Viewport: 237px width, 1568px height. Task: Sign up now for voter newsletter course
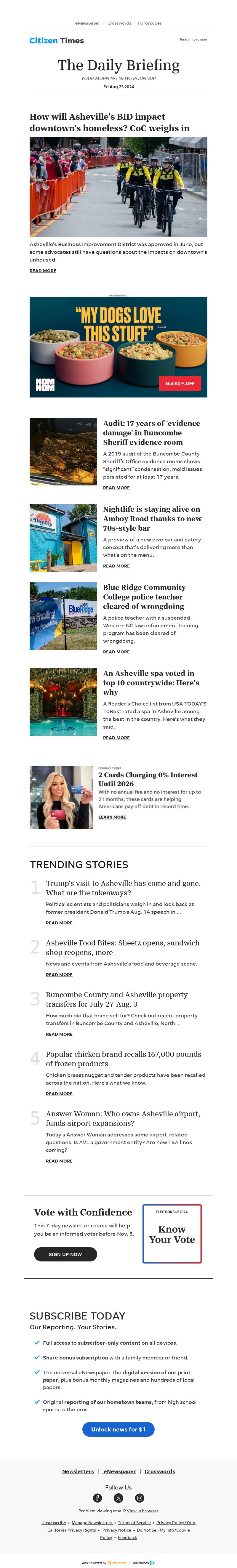[x=65, y=1255]
